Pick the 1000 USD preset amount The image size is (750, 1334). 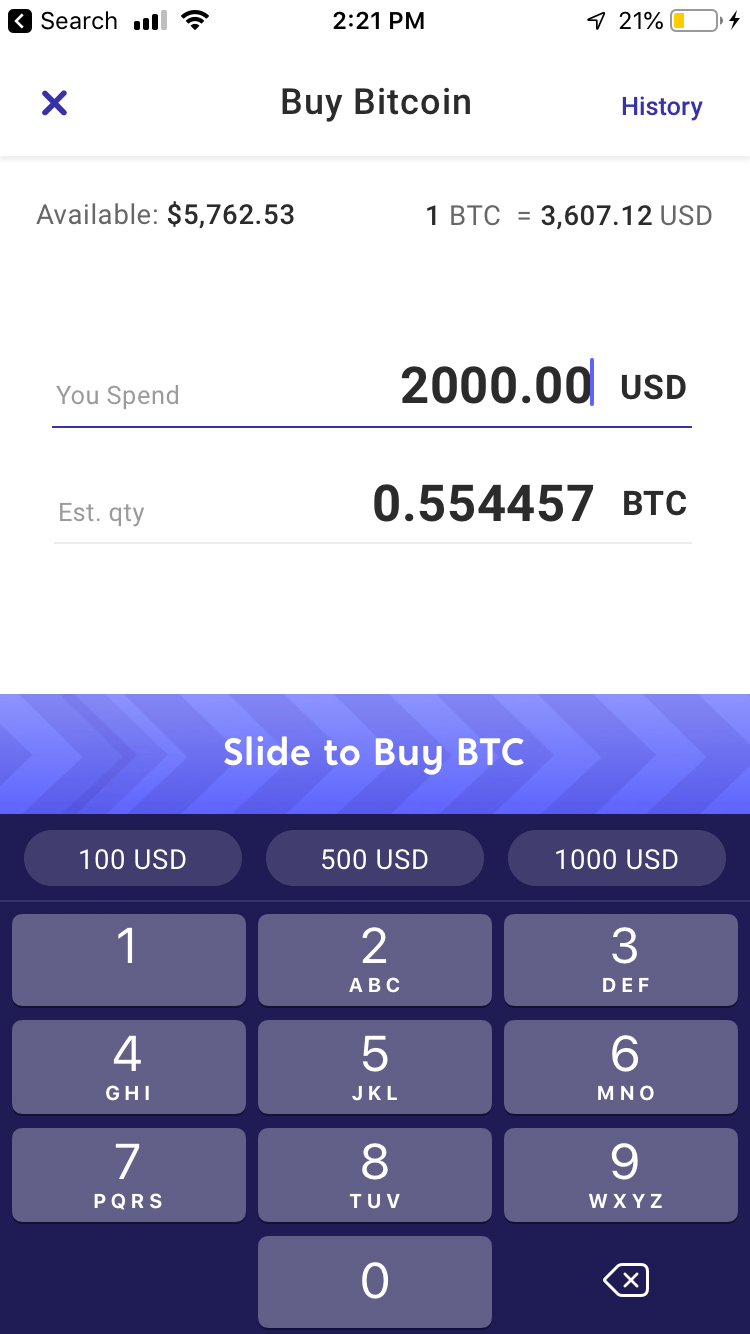pos(616,859)
